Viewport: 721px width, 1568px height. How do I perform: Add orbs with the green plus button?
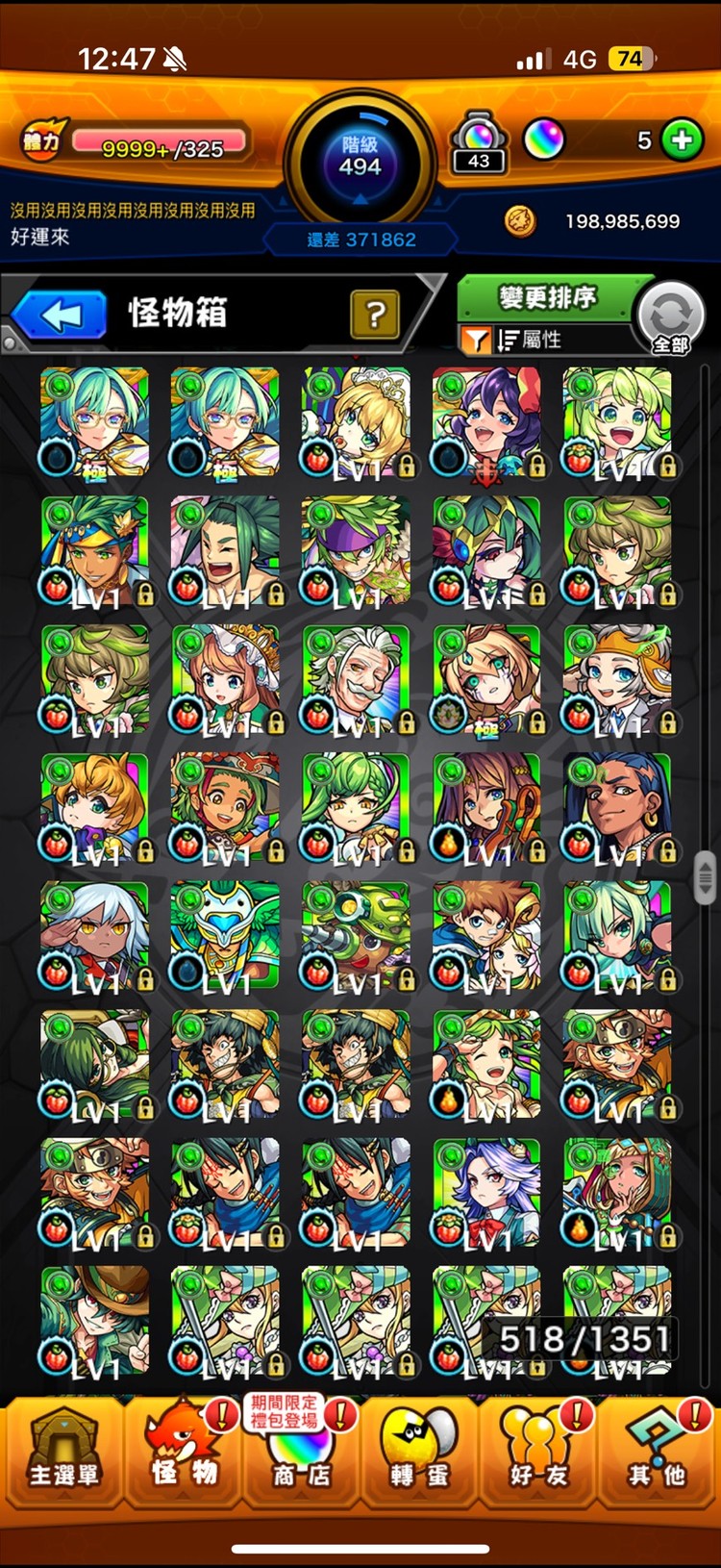[682, 140]
